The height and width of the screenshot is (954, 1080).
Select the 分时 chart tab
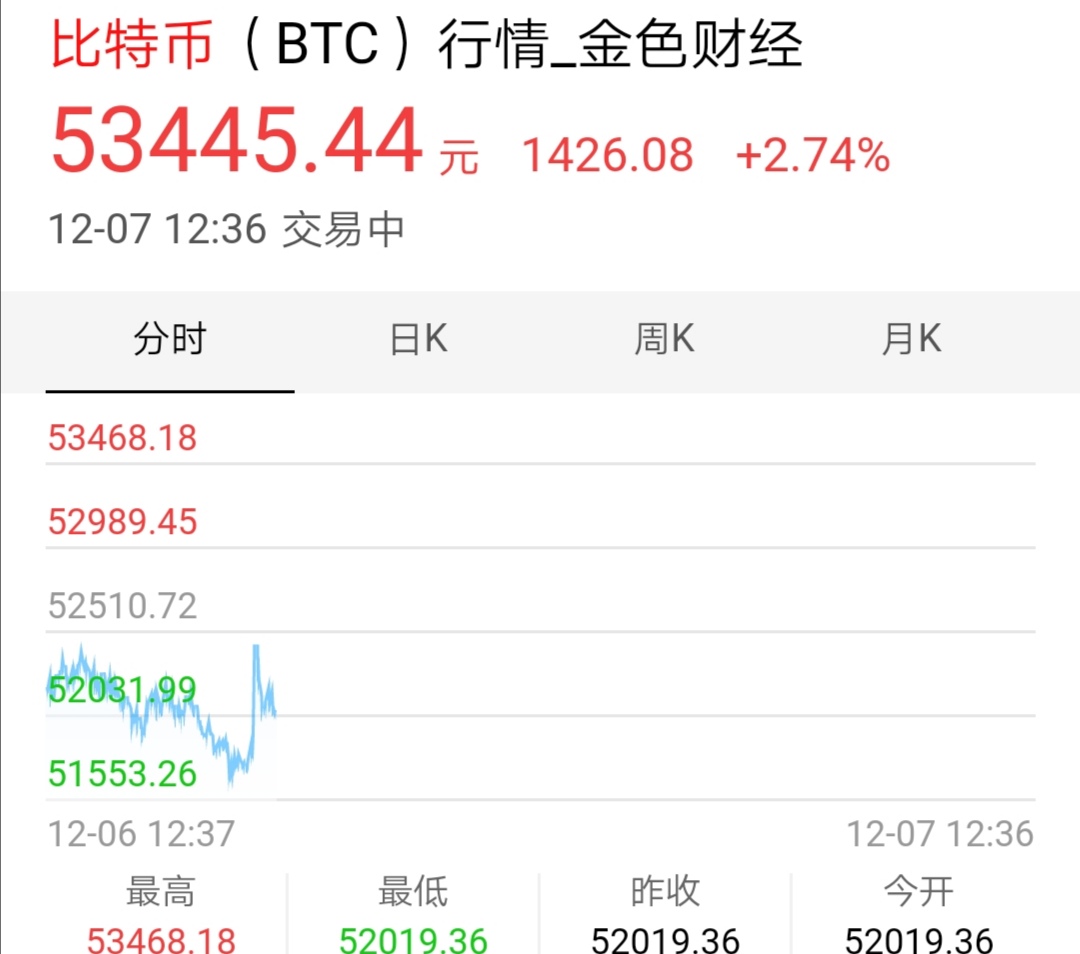coord(170,340)
